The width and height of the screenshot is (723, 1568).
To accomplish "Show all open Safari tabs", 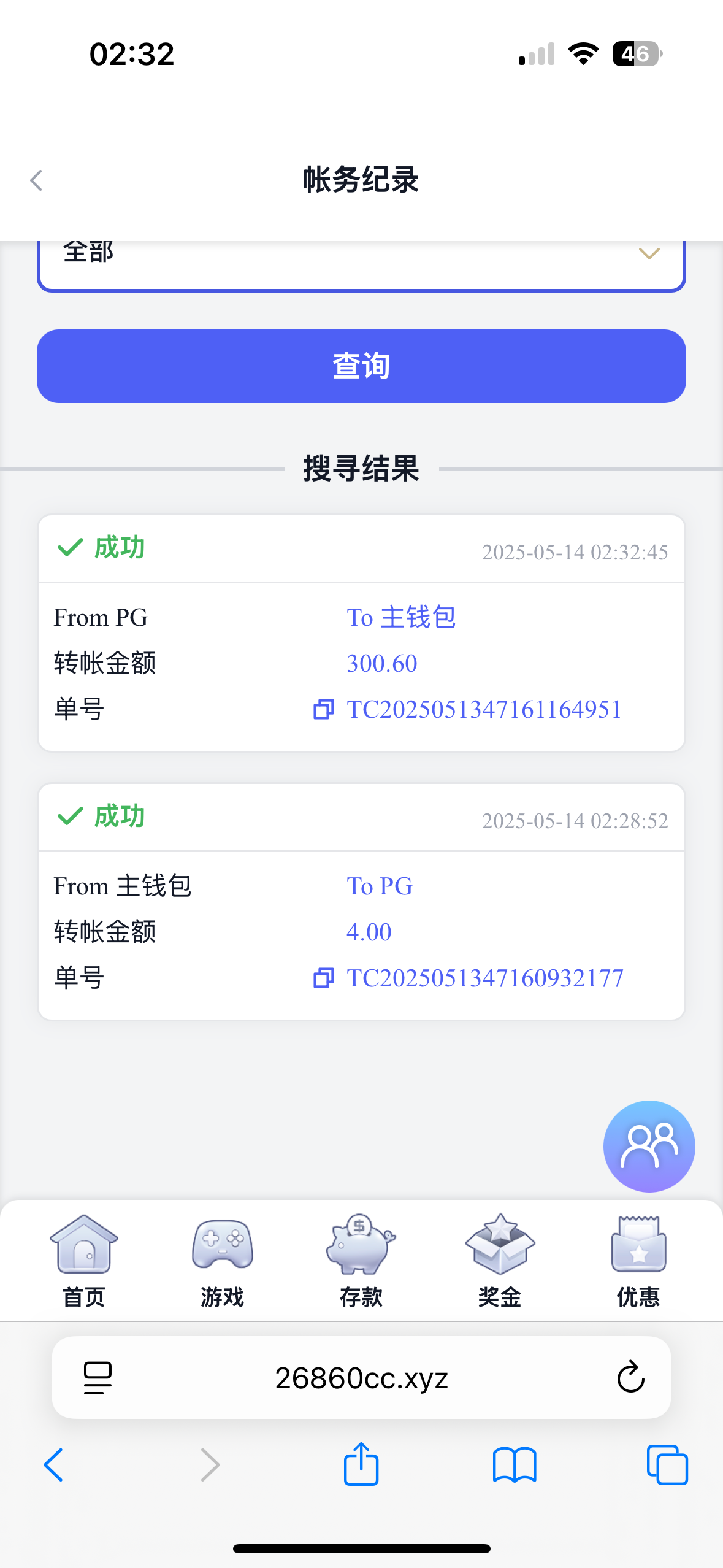I will [x=667, y=1465].
